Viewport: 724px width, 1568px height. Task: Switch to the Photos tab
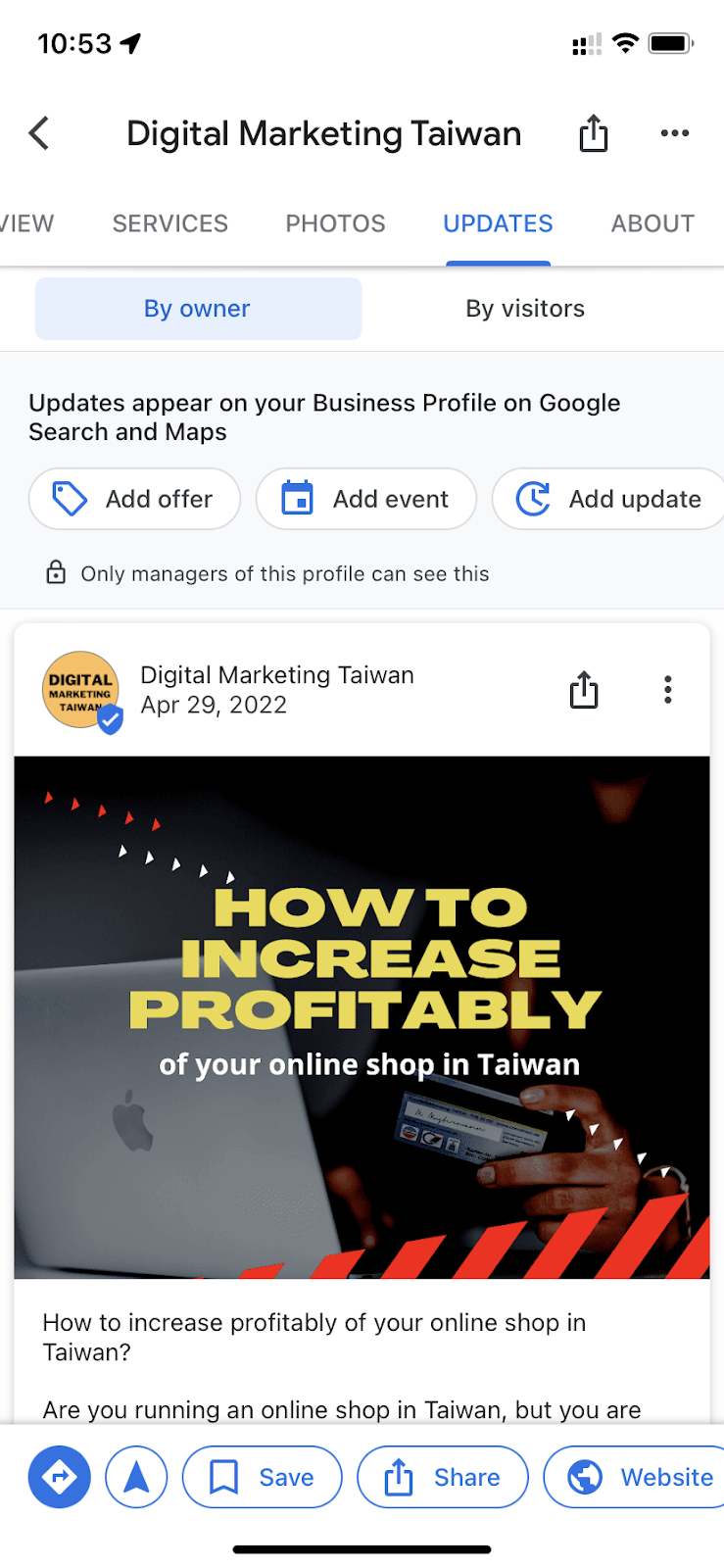(335, 223)
